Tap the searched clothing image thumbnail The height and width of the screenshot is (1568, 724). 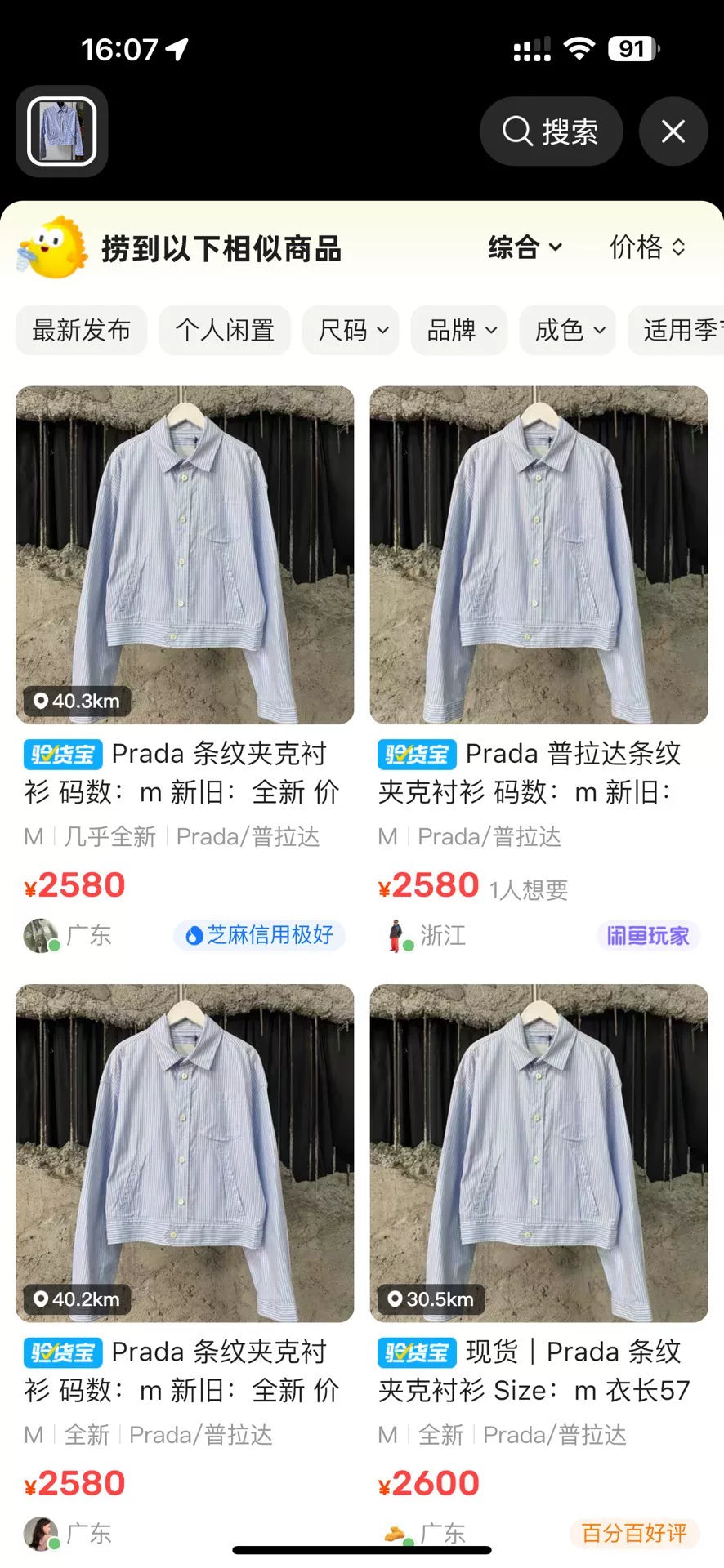click(x=61, y=131)
